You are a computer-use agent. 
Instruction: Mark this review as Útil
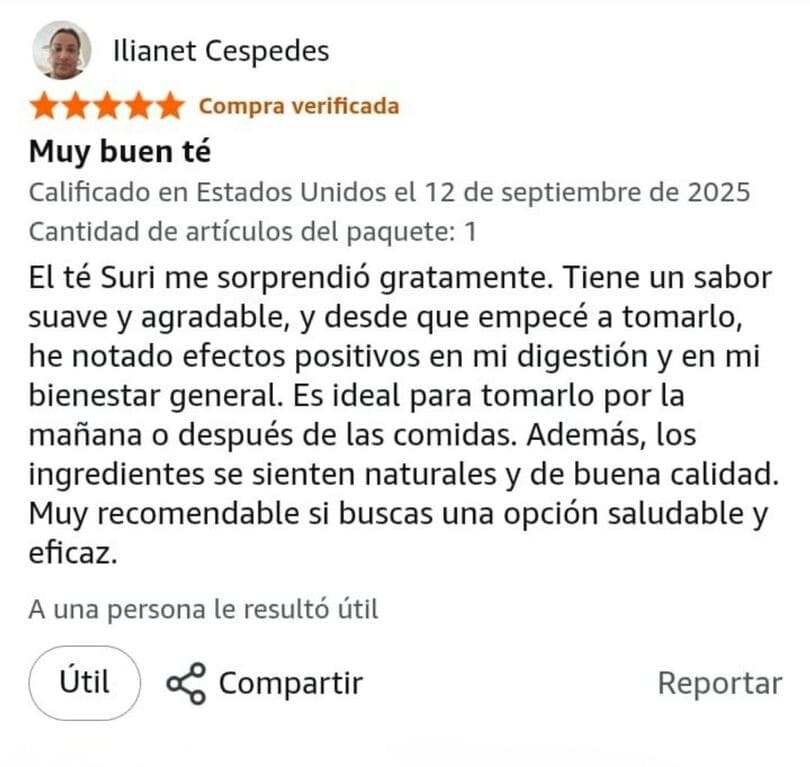(x=84, y=682)
